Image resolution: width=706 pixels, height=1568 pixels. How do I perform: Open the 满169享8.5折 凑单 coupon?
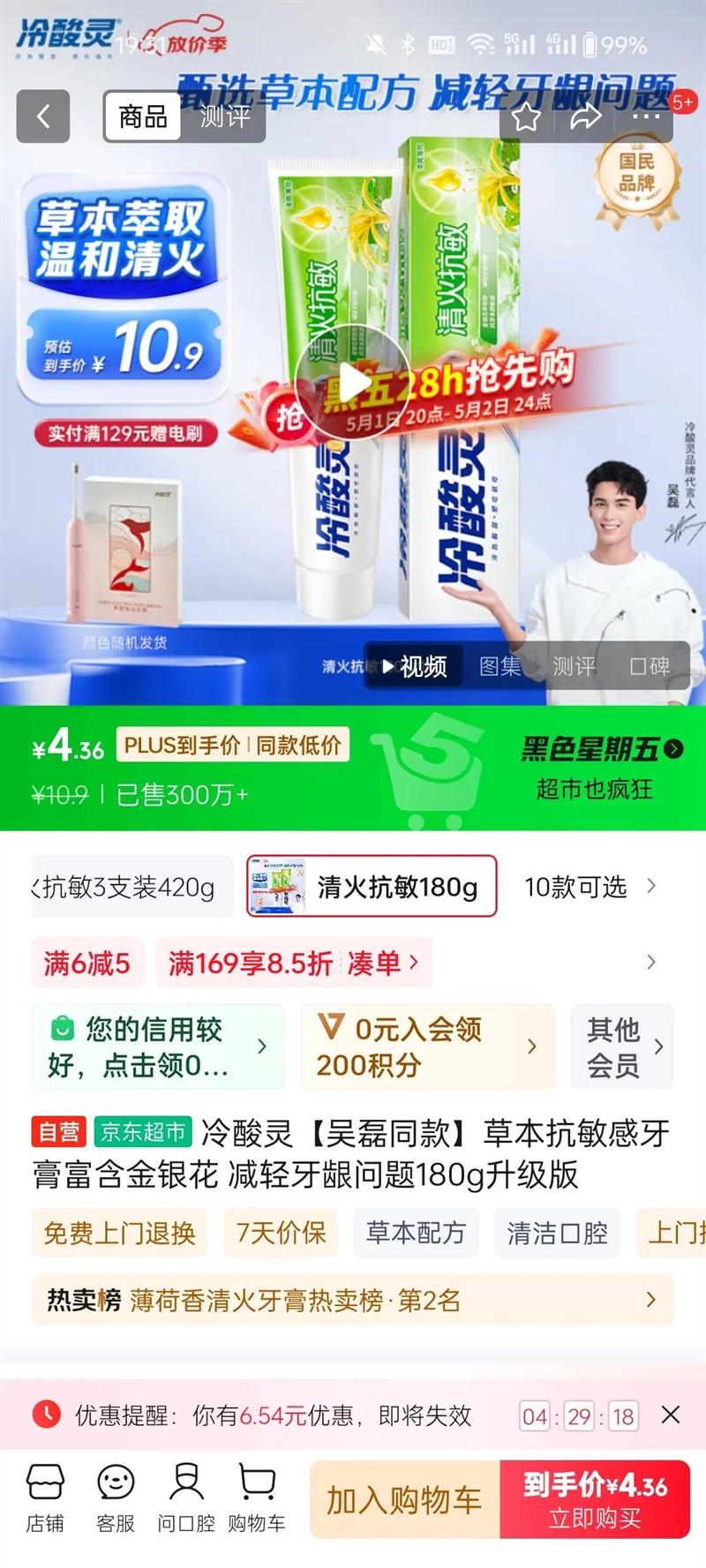coord(294,963)
